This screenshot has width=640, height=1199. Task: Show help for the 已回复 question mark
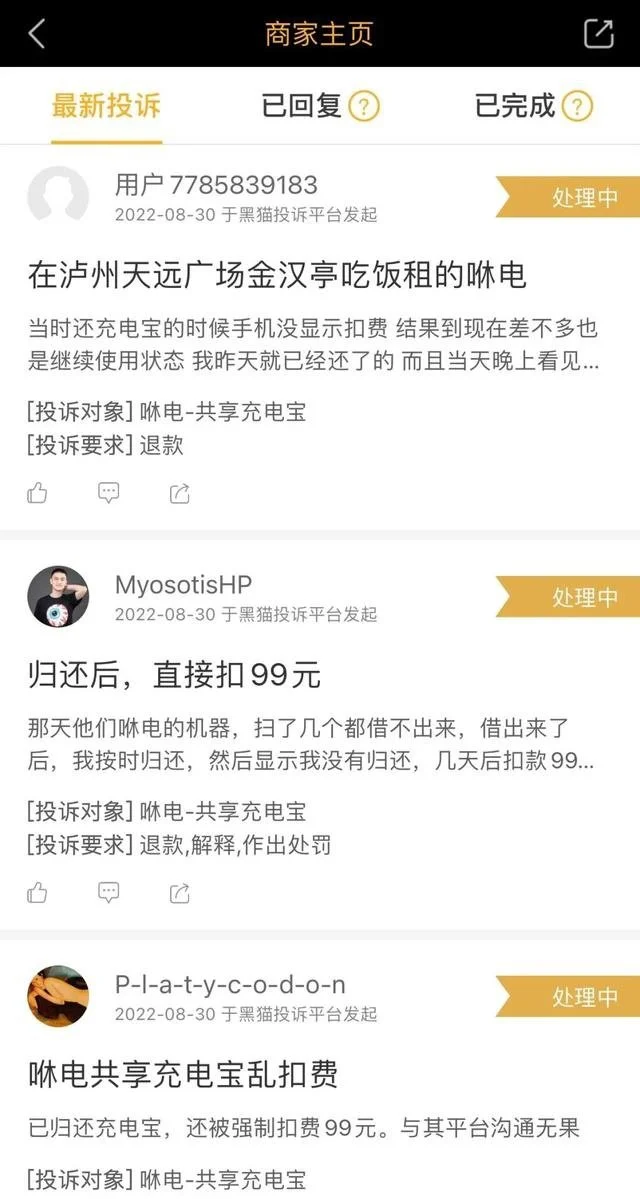click(364, 106)
